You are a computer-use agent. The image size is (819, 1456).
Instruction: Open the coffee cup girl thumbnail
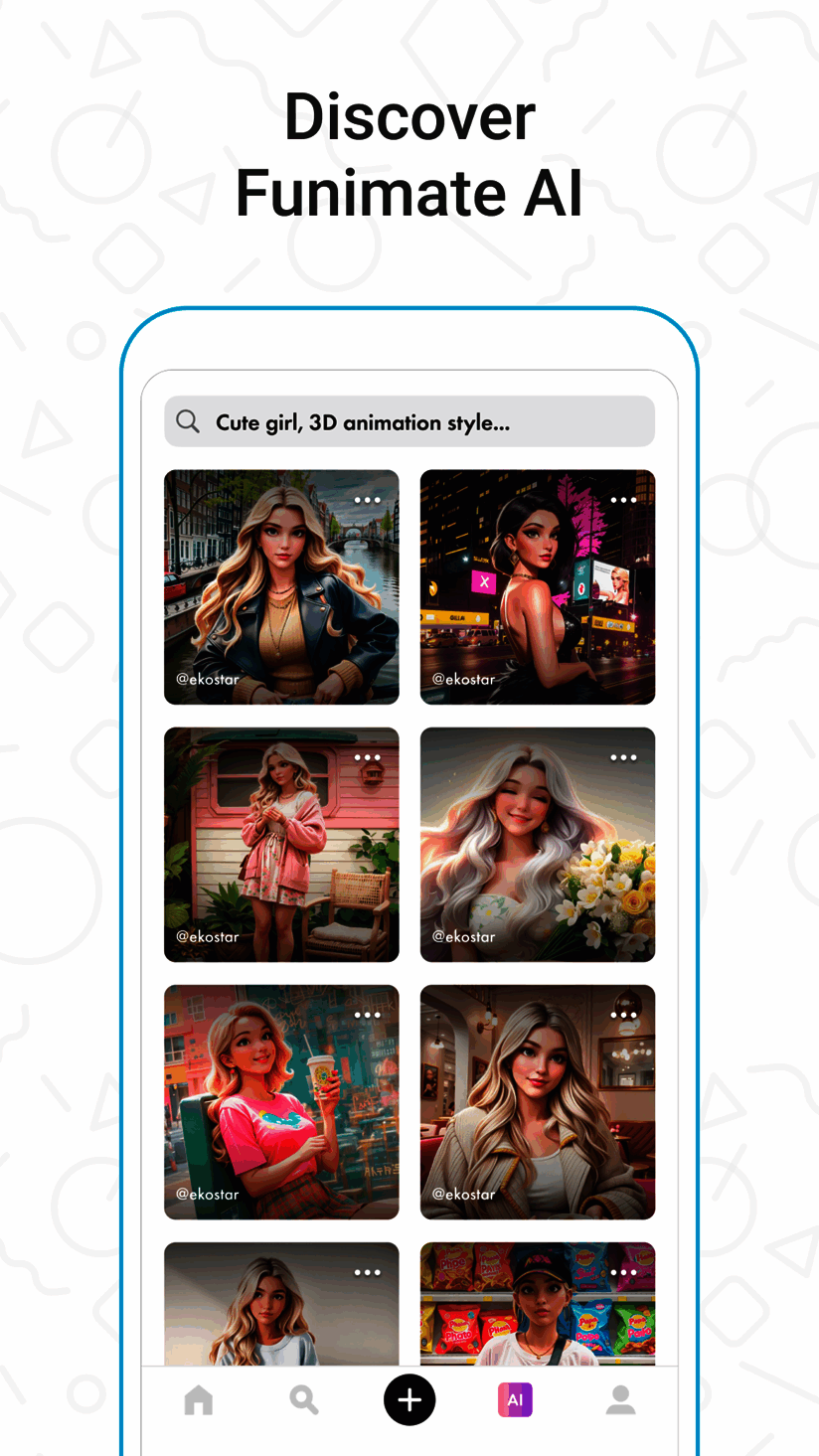281,1101
